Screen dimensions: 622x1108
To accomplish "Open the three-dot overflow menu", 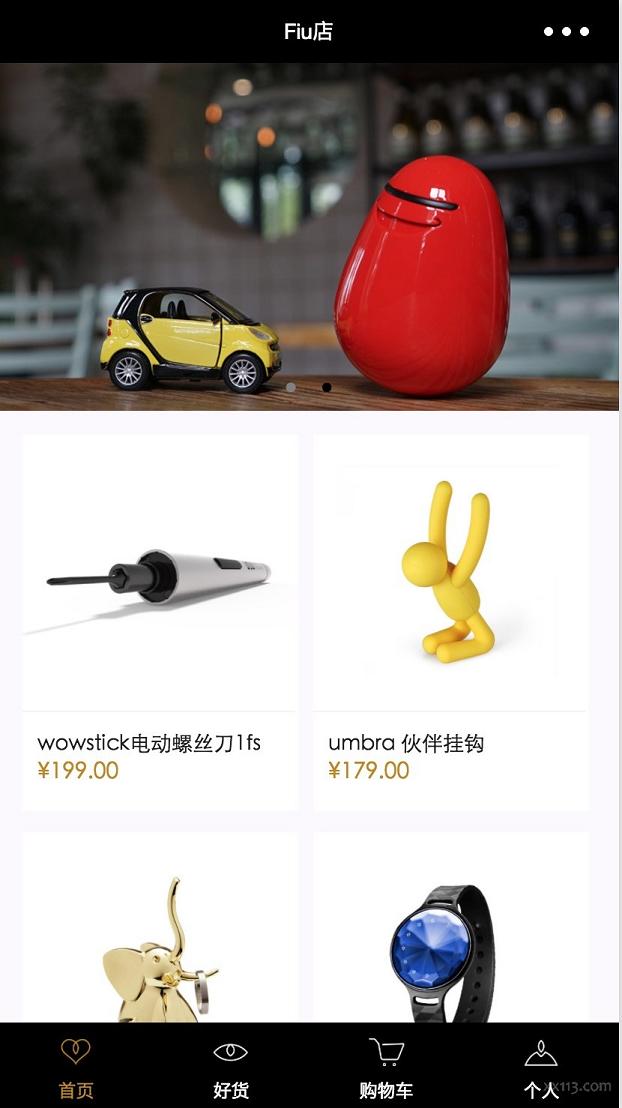I will click(x=566, y=32).
